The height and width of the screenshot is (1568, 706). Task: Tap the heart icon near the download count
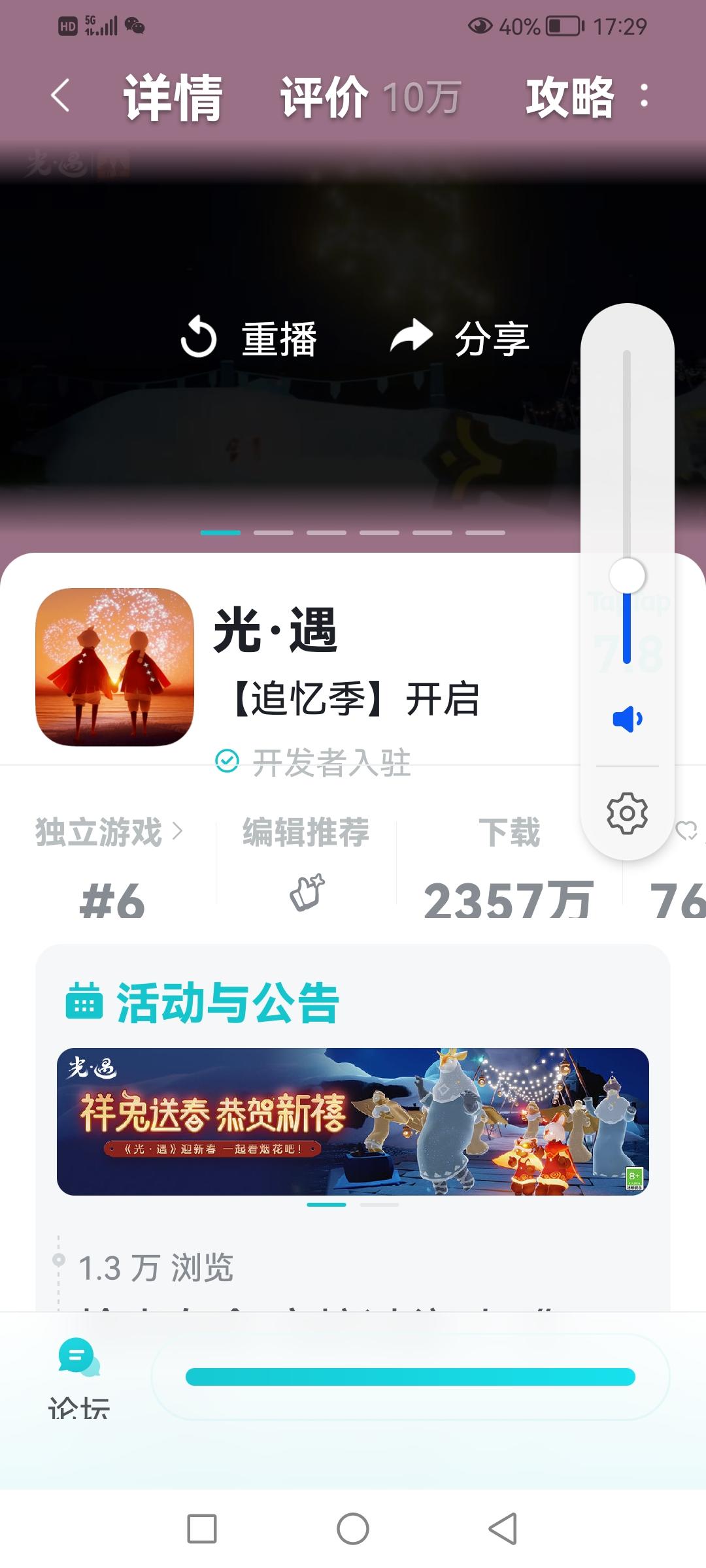click(688, 830)
